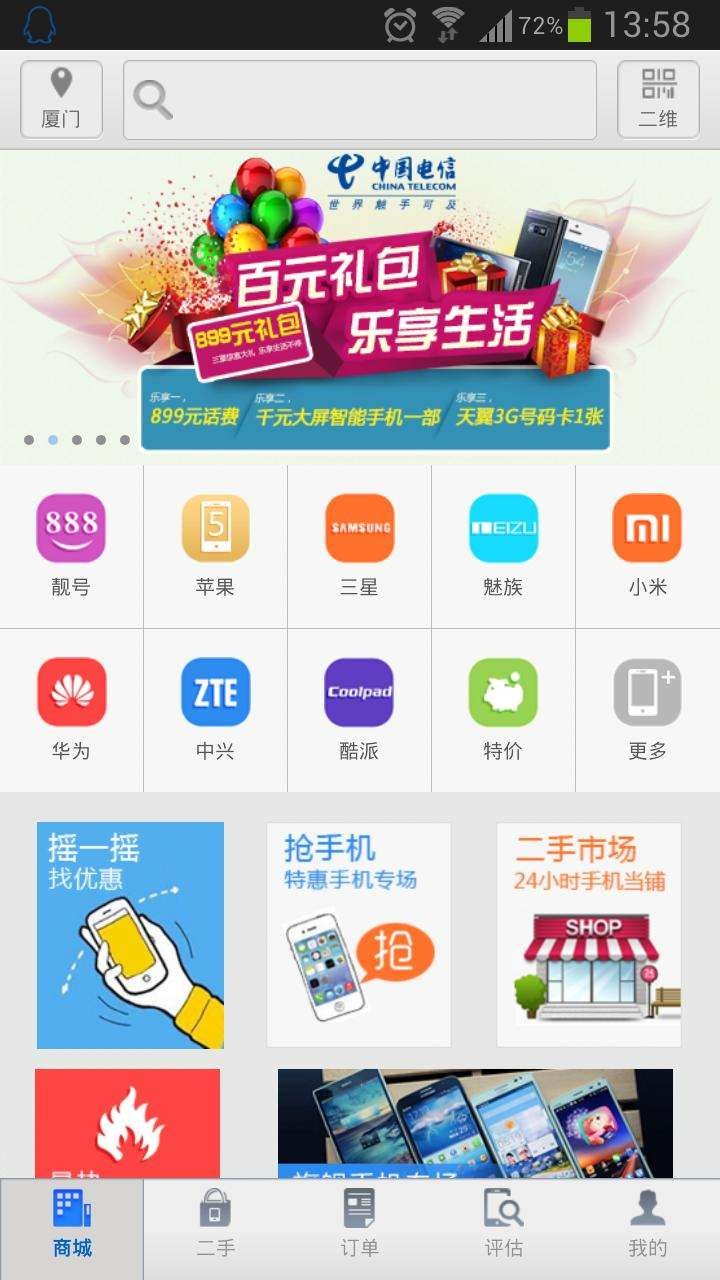Image resolution: width=720 pixels, height=1280 pixels.
Task: Go to the 我的 profile tab
Action: click(647, 1228)
